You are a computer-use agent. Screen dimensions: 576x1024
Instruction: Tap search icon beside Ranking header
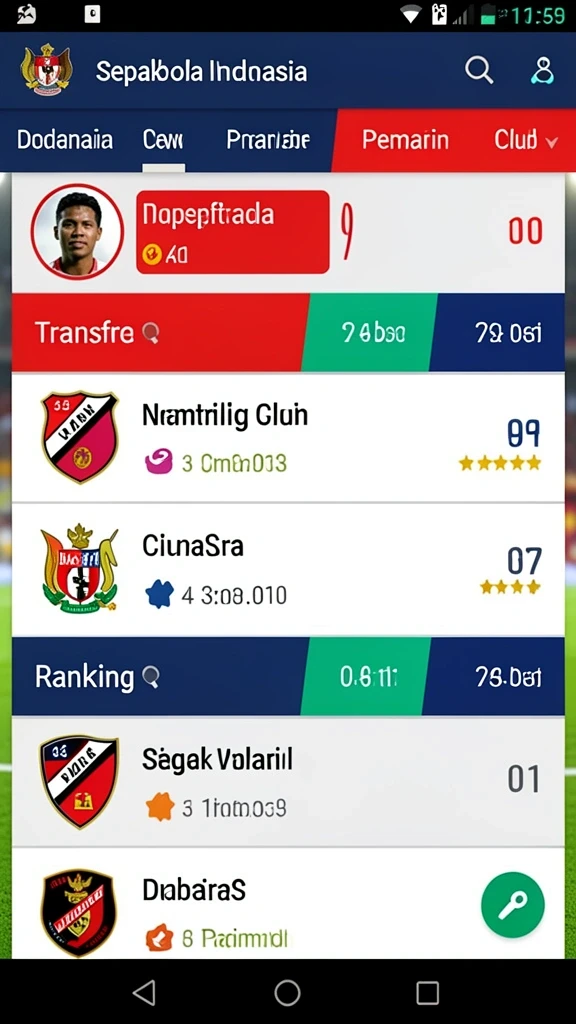click(x=151, y=677)
